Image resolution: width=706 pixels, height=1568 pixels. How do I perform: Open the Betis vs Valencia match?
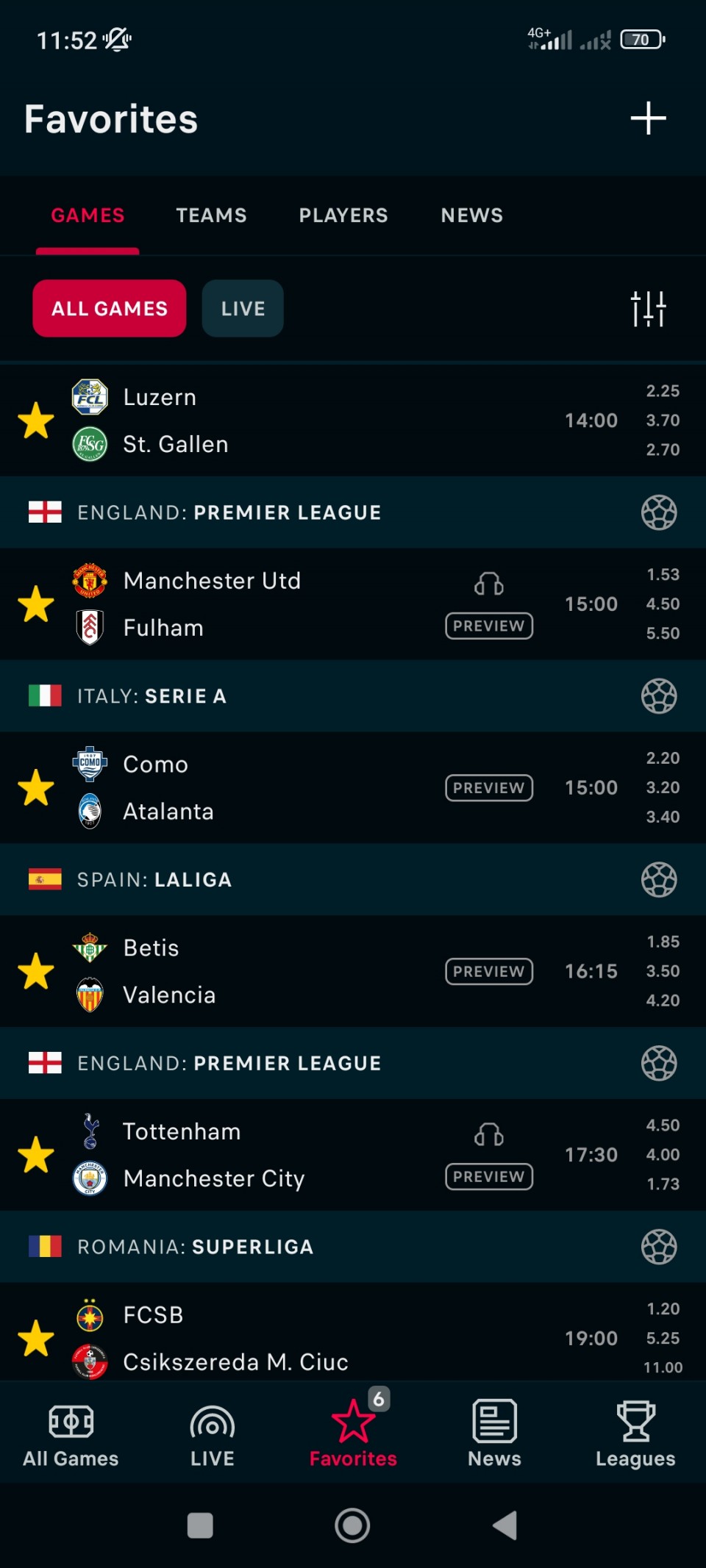(x=257, y=971)
